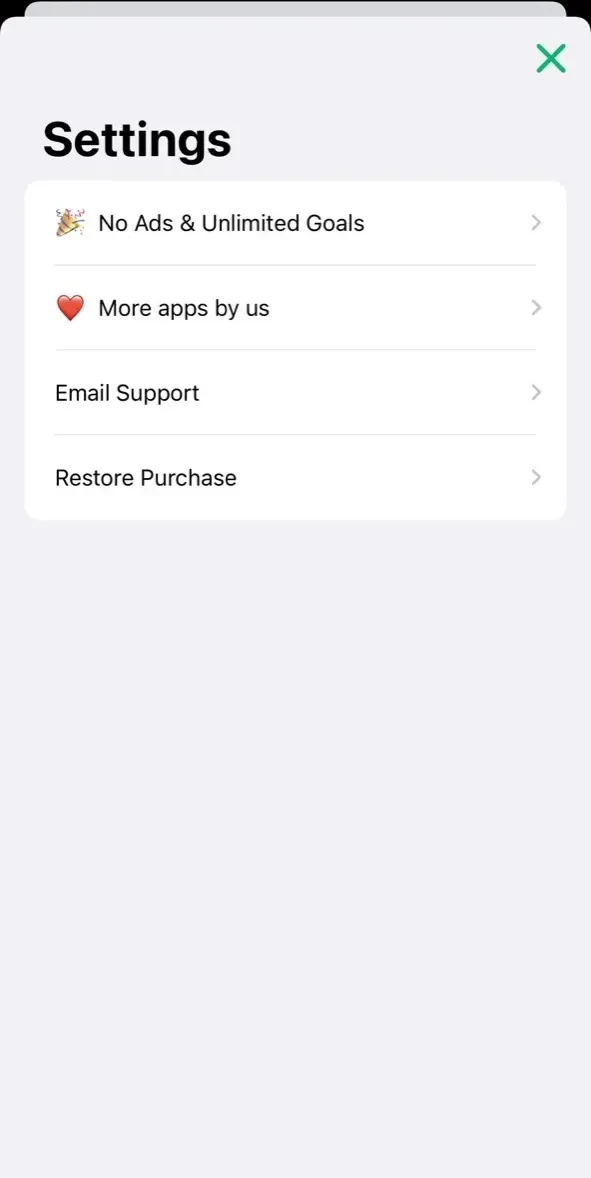Open No Ads & Unlimited Goals
The image size is (591, 1178).
[x=295, y=223]
